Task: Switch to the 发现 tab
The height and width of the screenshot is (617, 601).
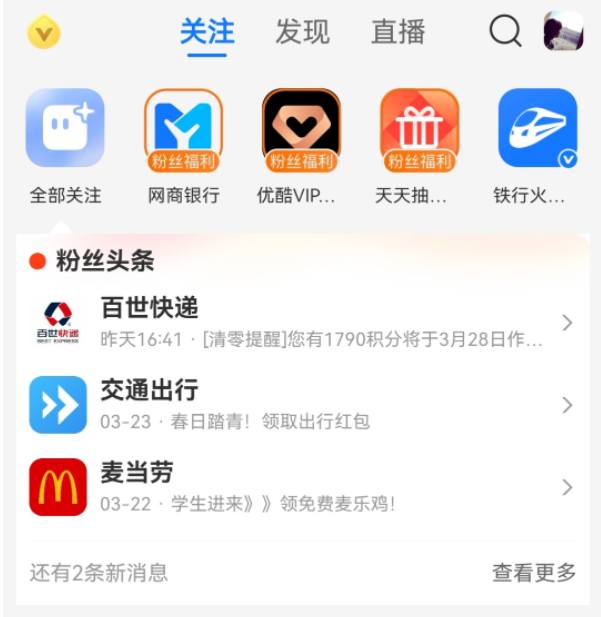Action: pyautogui.click(x=302, y=32)
